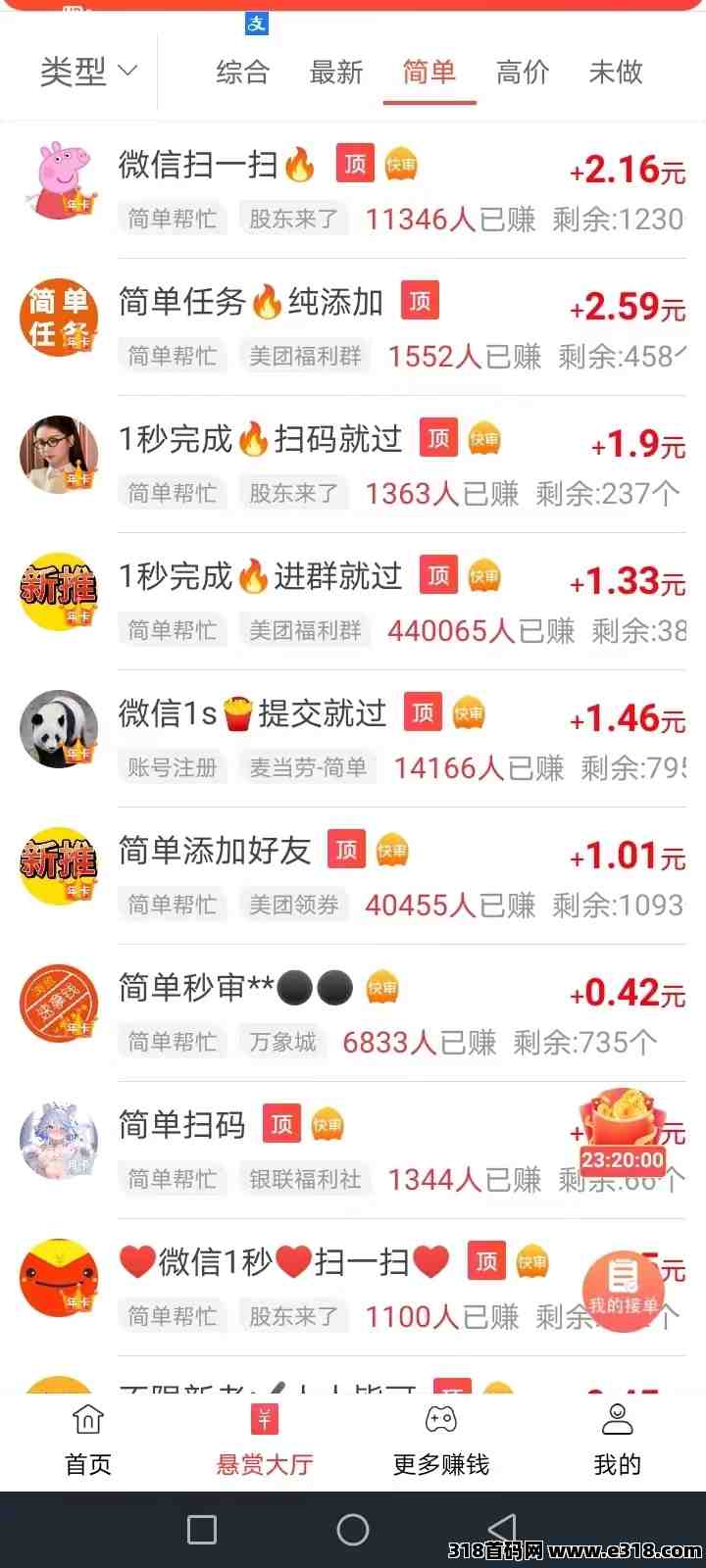
Task: Show the 未做 tasks tab
Action: point(616,72)
